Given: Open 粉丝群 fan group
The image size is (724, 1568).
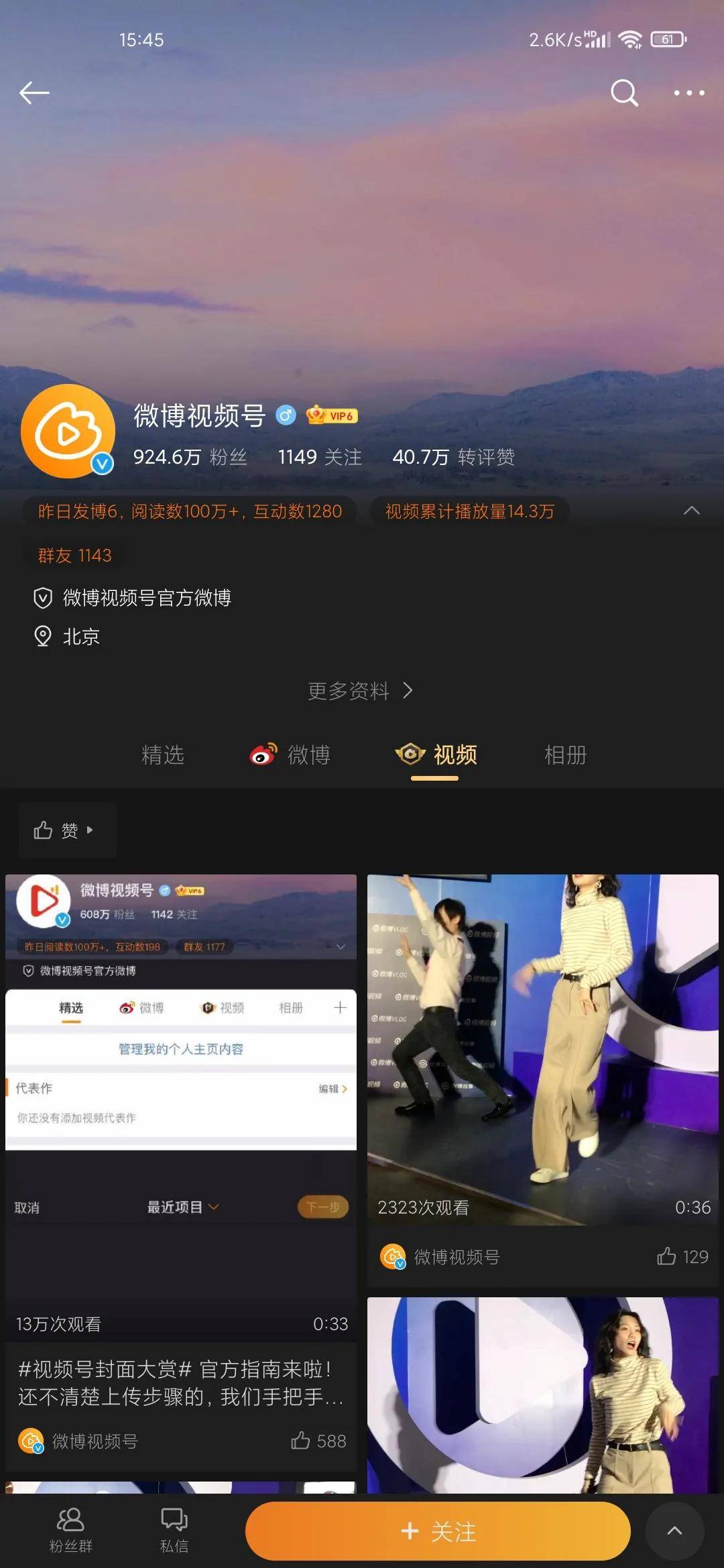Looking at the screenshot, I should coord(70,1530).
